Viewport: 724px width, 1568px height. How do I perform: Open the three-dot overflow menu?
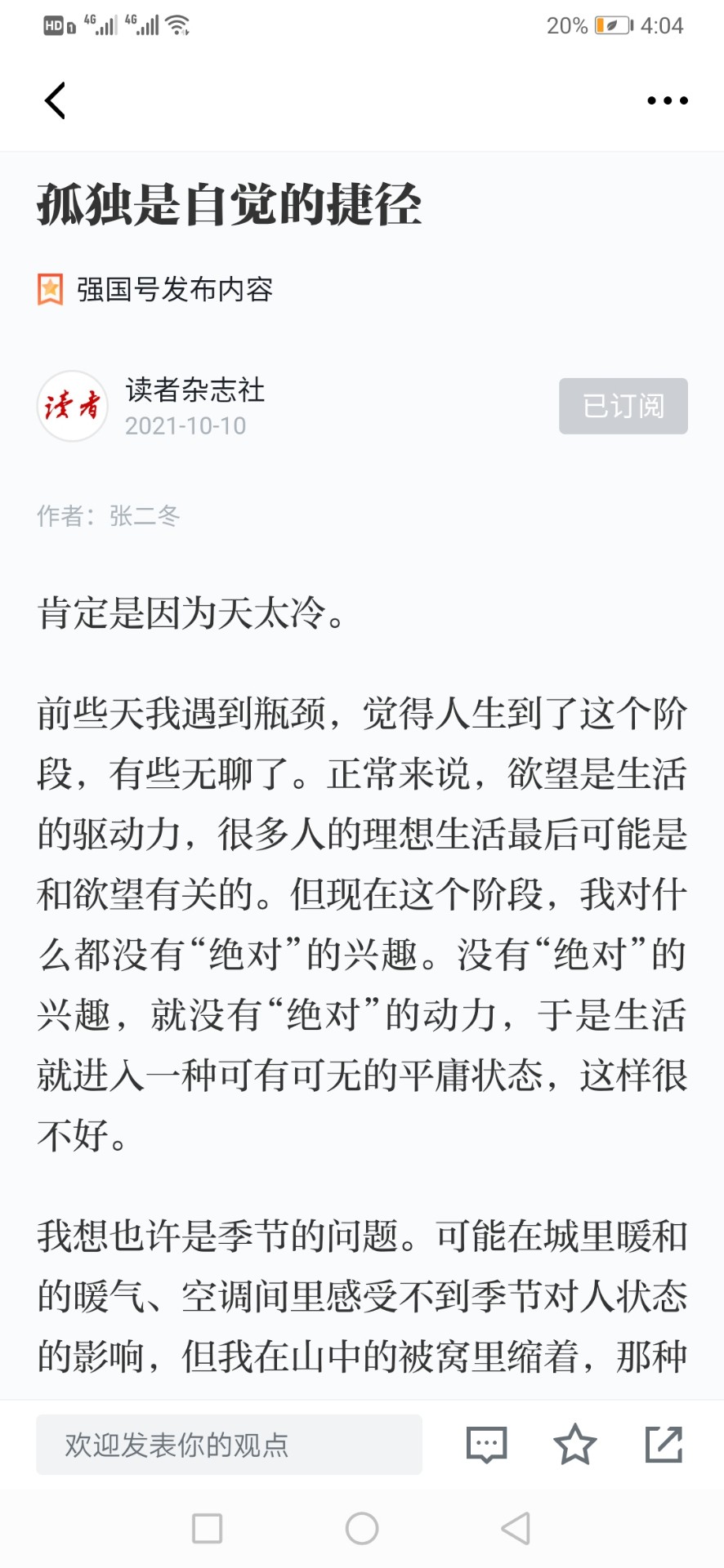pyautogui.click(x=668, y=100)
